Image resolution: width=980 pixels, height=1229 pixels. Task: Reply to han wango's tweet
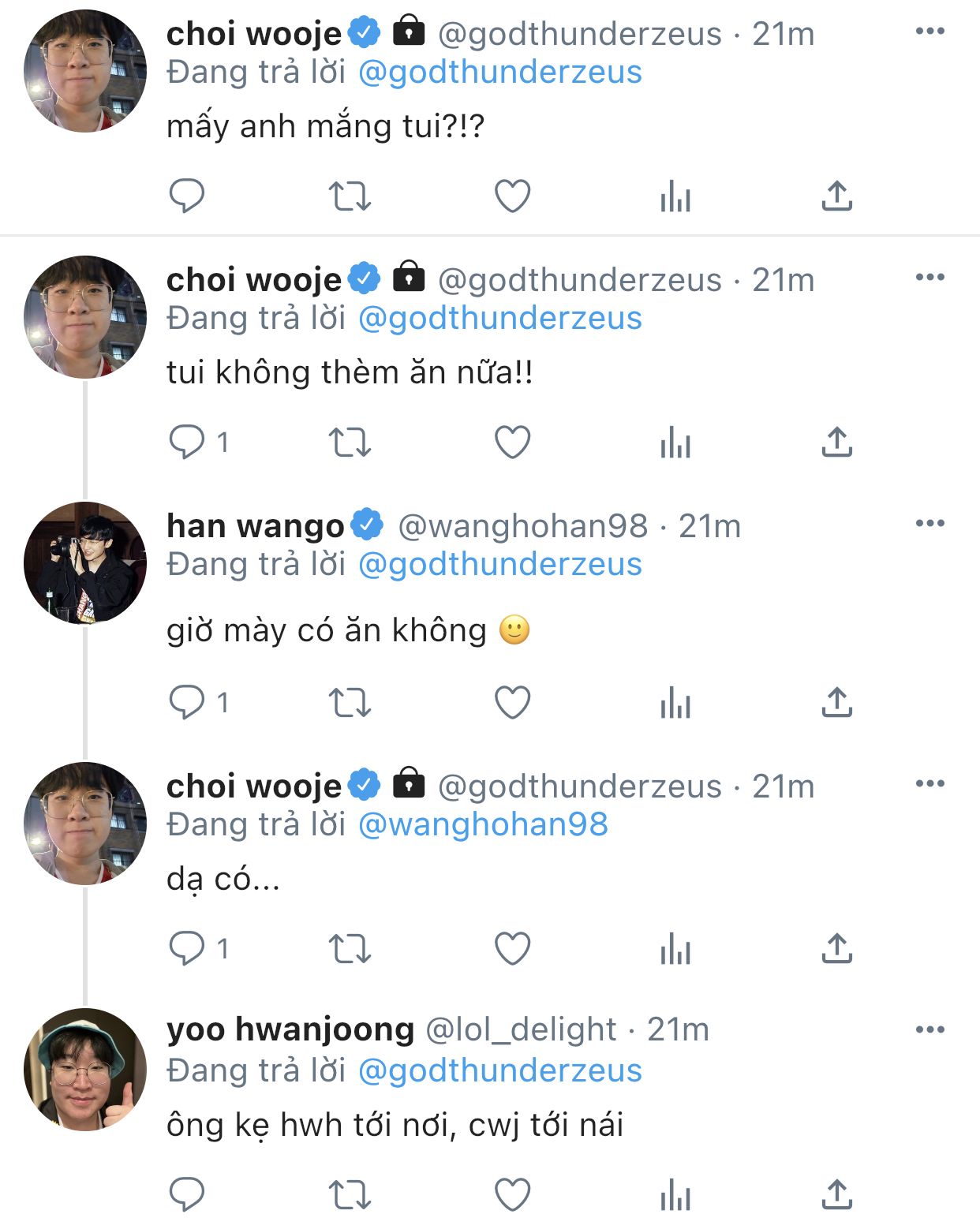187,702
